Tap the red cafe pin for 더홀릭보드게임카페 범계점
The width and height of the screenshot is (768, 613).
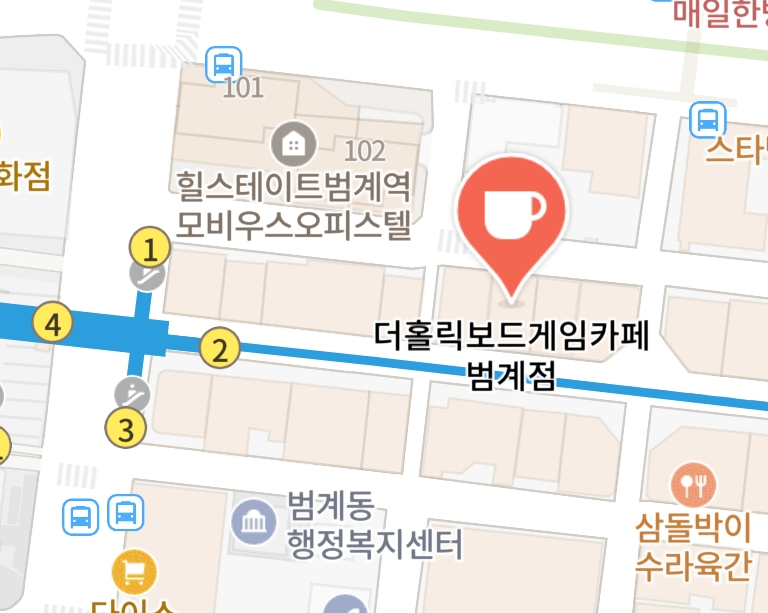click(x=512, y=210)
